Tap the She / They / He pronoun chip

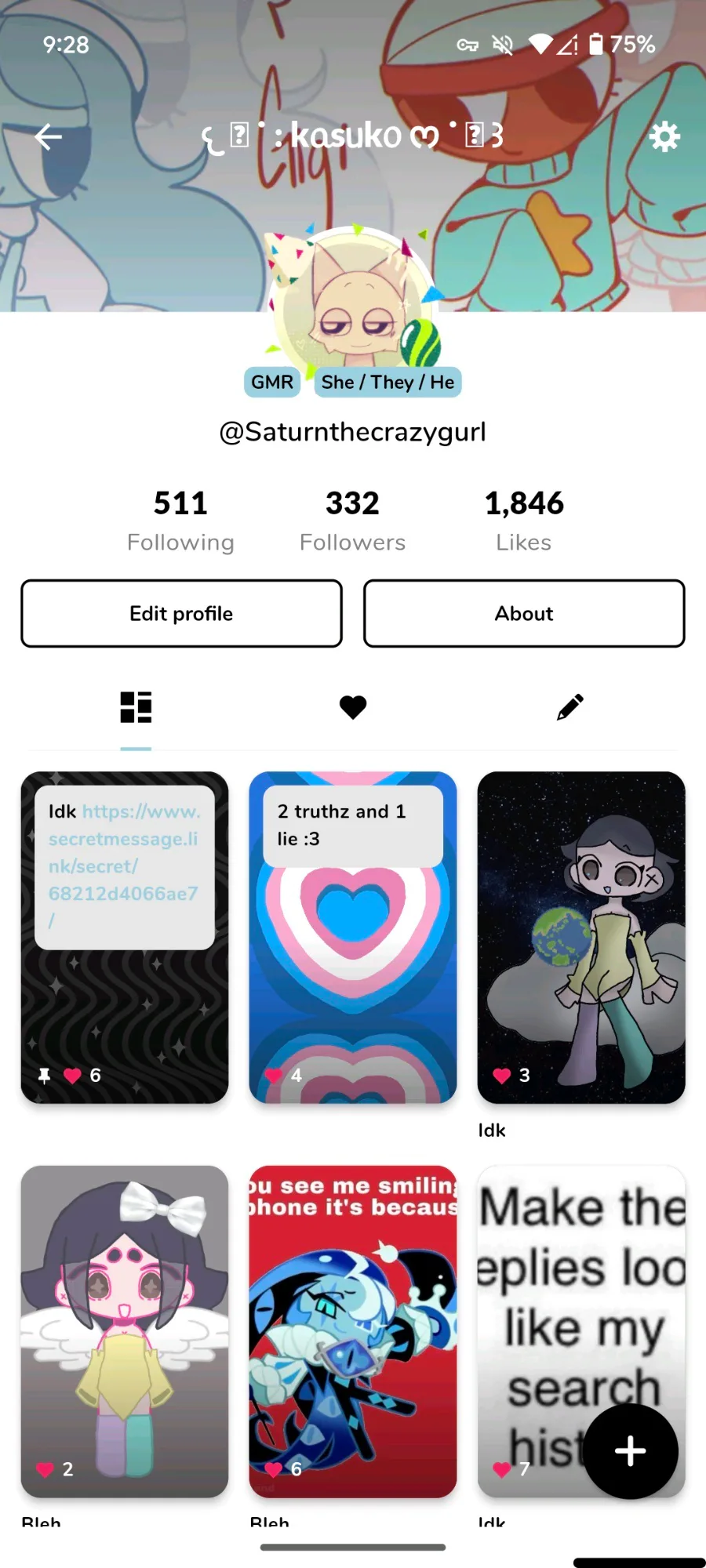[x=388, y=383]
